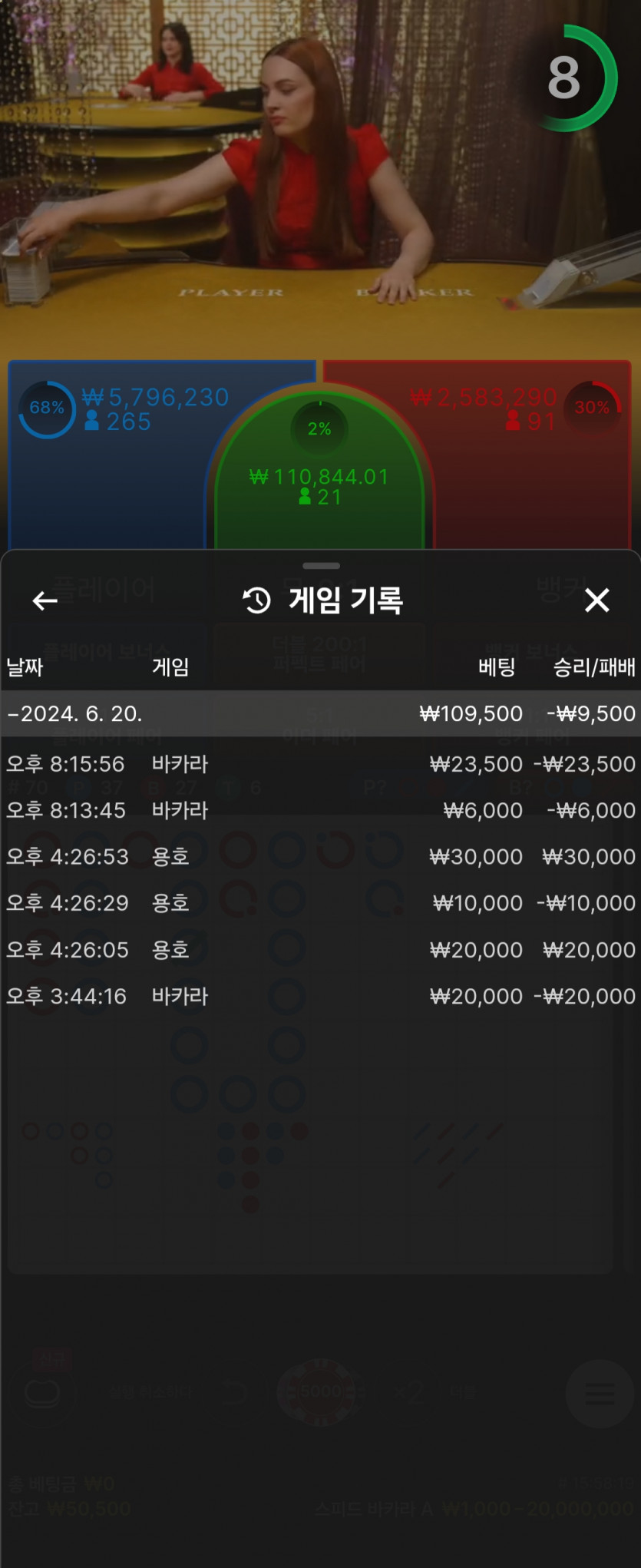Open the 오후 3:44:16 바카라 record
641x1568 pixels.
(320, 996)
